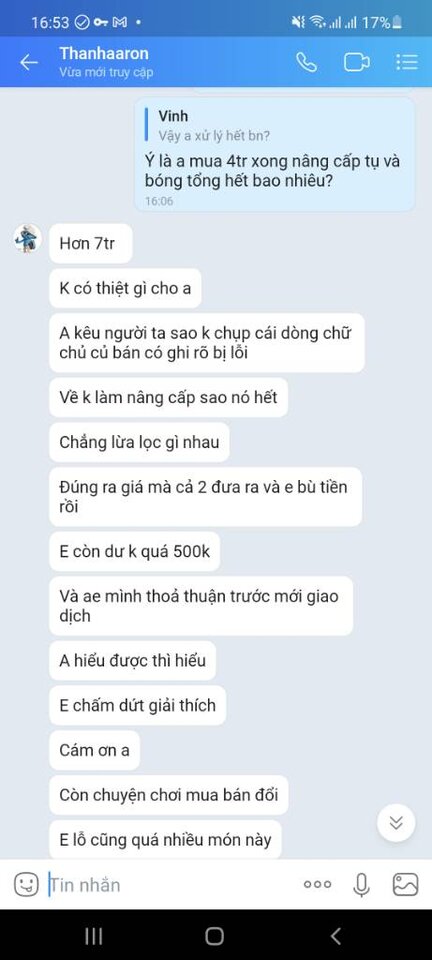Go back from Thanhaaron chat

point(29,62)
